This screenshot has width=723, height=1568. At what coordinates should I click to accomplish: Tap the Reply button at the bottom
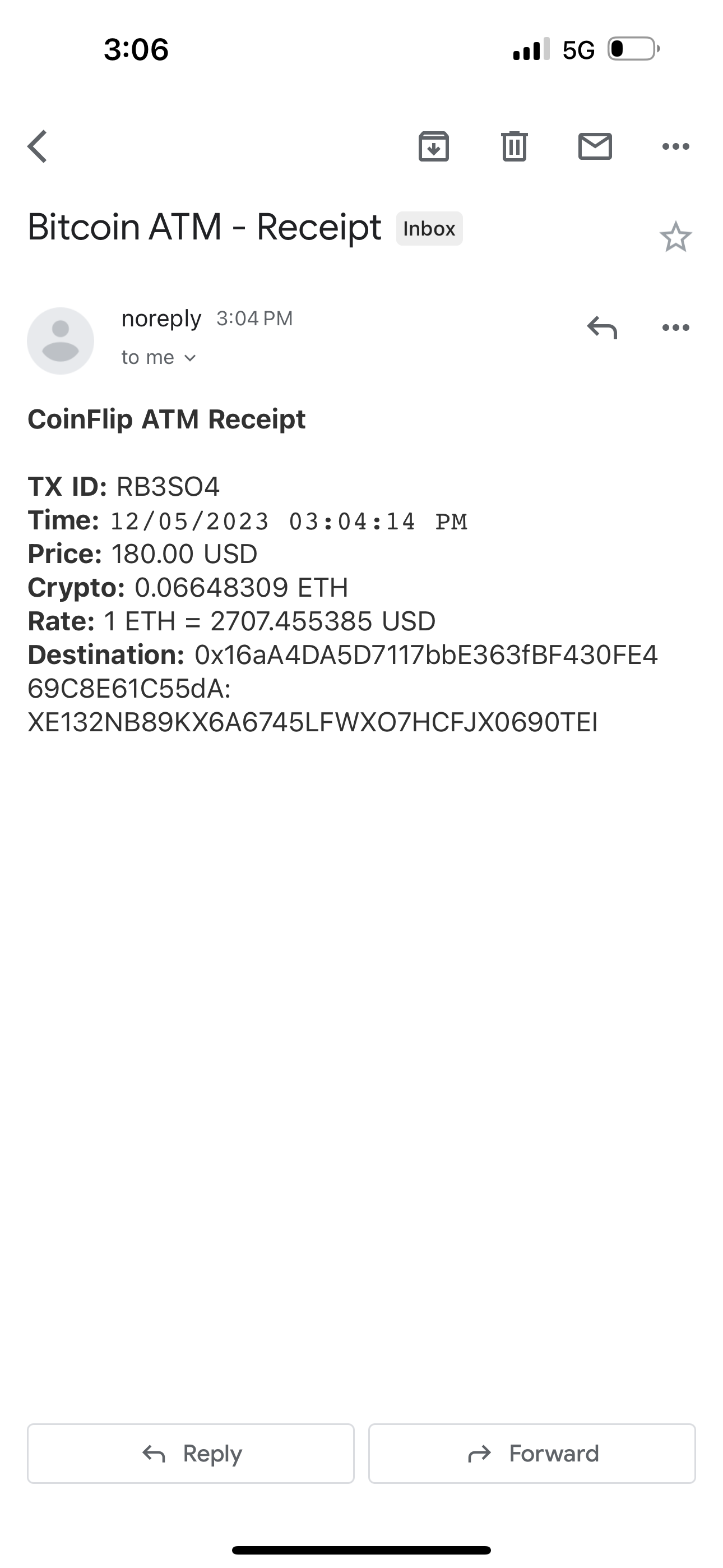[x=191, y=1453]
